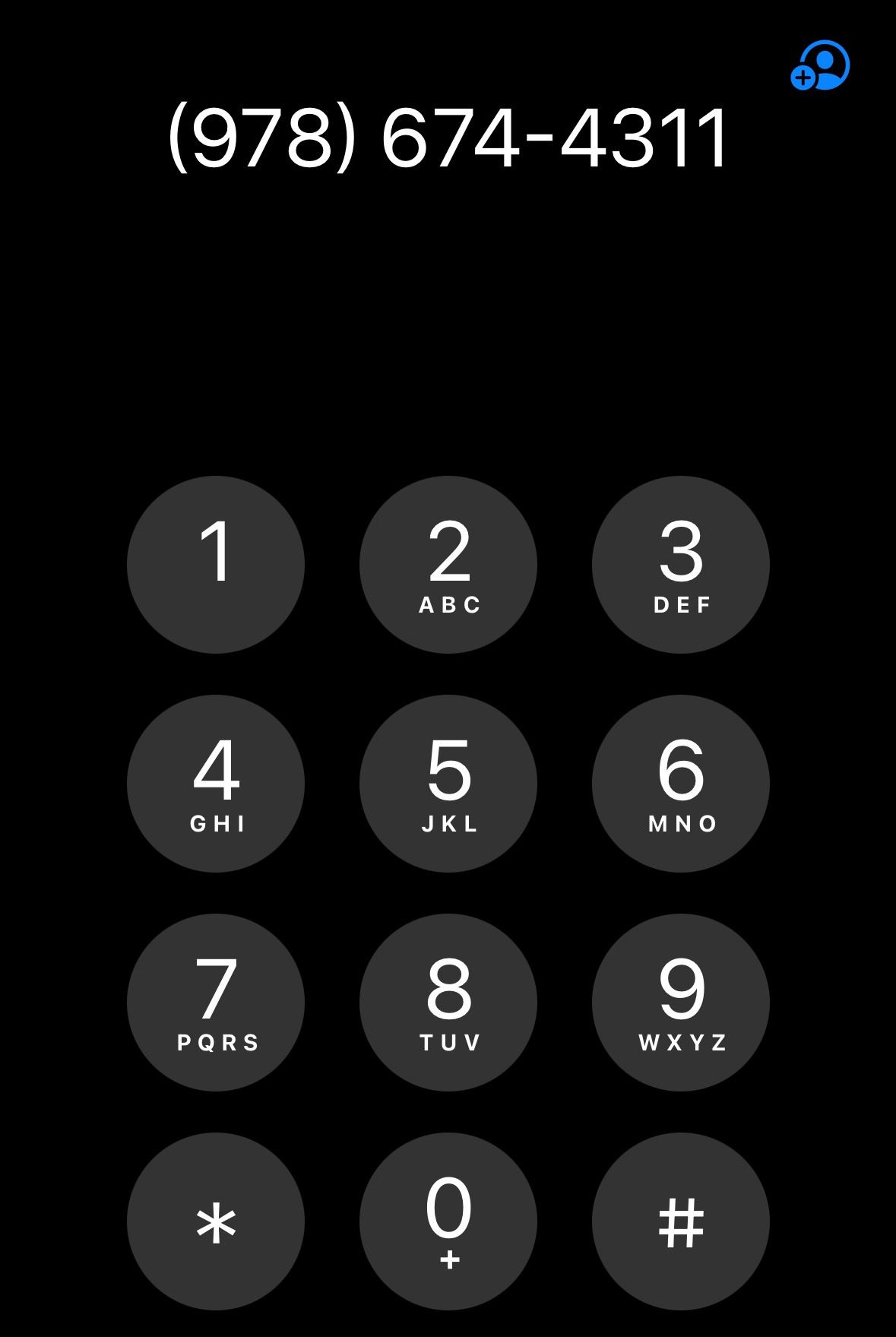Enter digit 7 on the keypad

click(x=216, y=1003)
